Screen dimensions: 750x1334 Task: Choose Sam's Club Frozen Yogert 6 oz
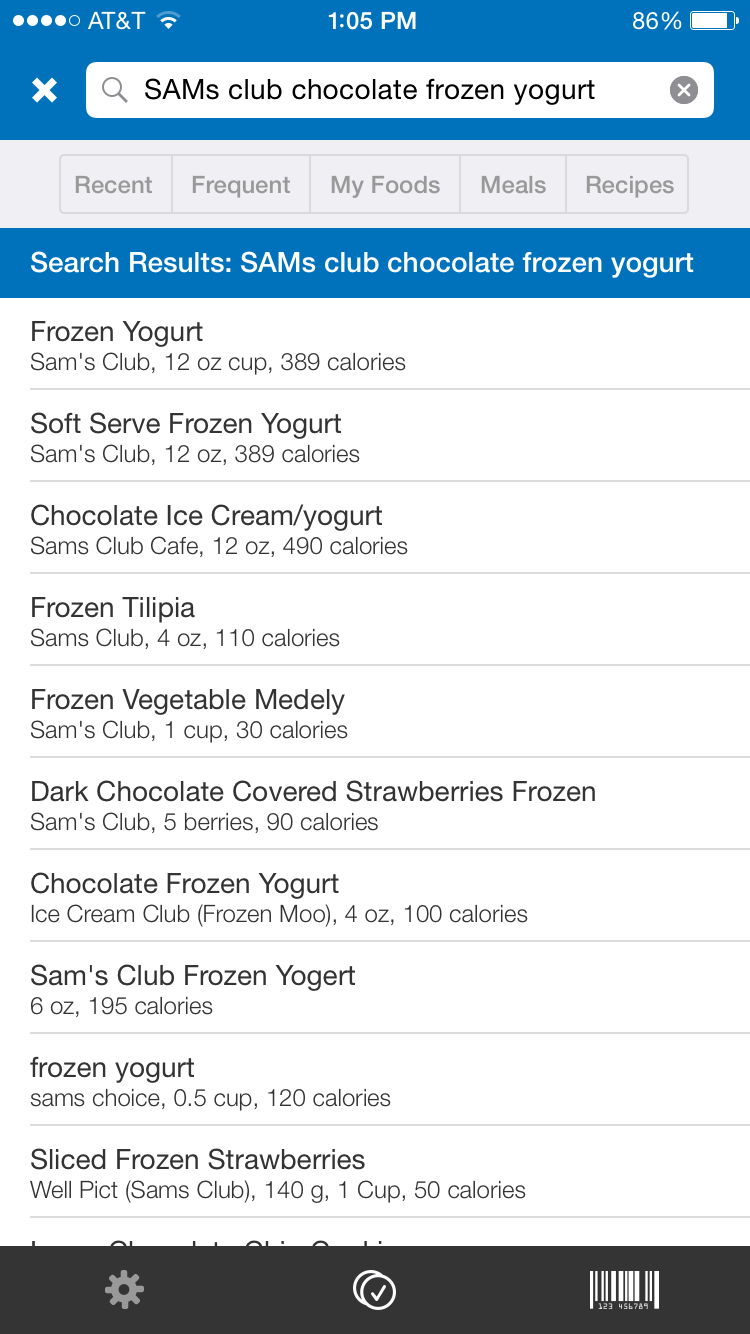click(375, 988)
